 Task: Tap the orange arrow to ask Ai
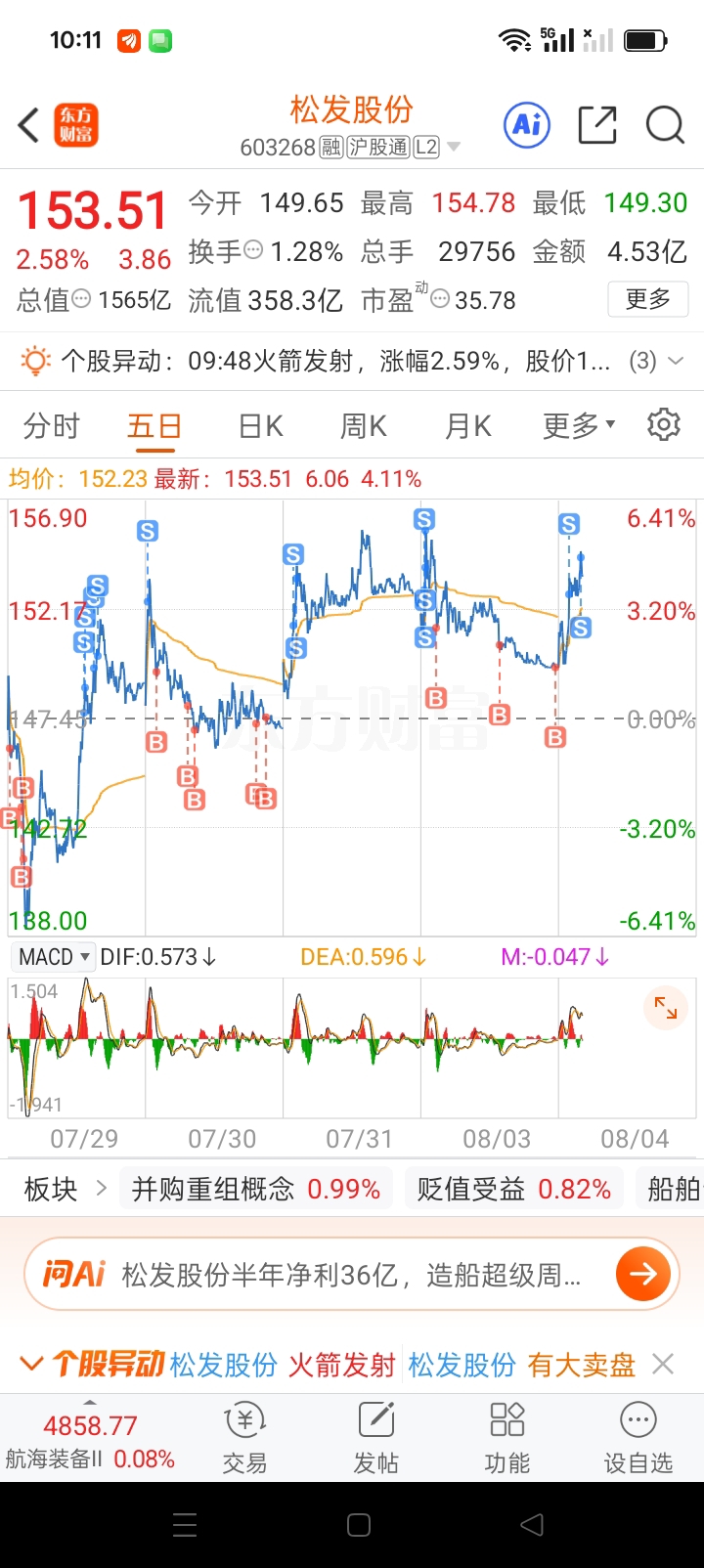[x=642, y=1274]
